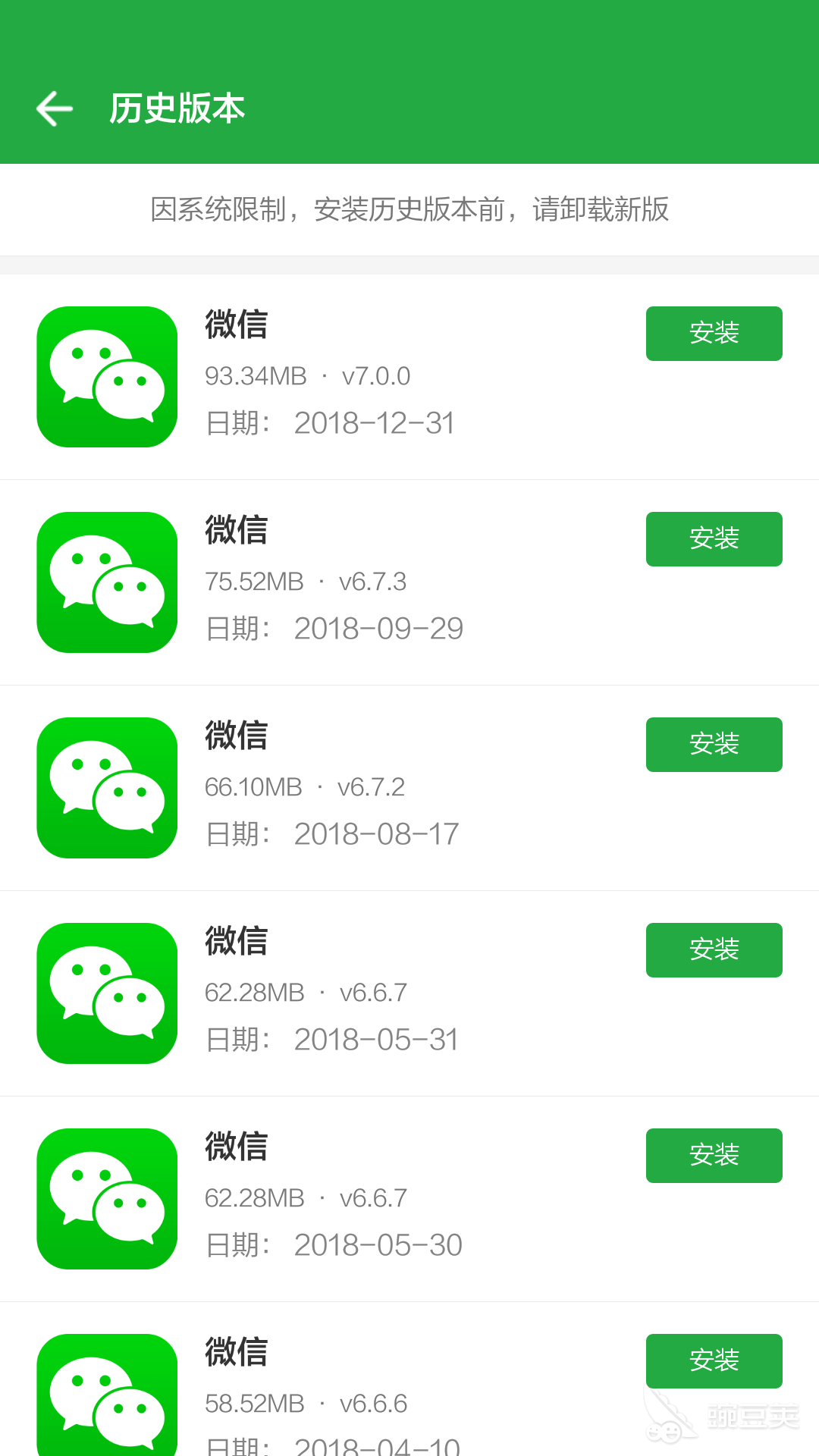Install 微信 v6.7.3 dated 2018-09-29

[714, 539]
